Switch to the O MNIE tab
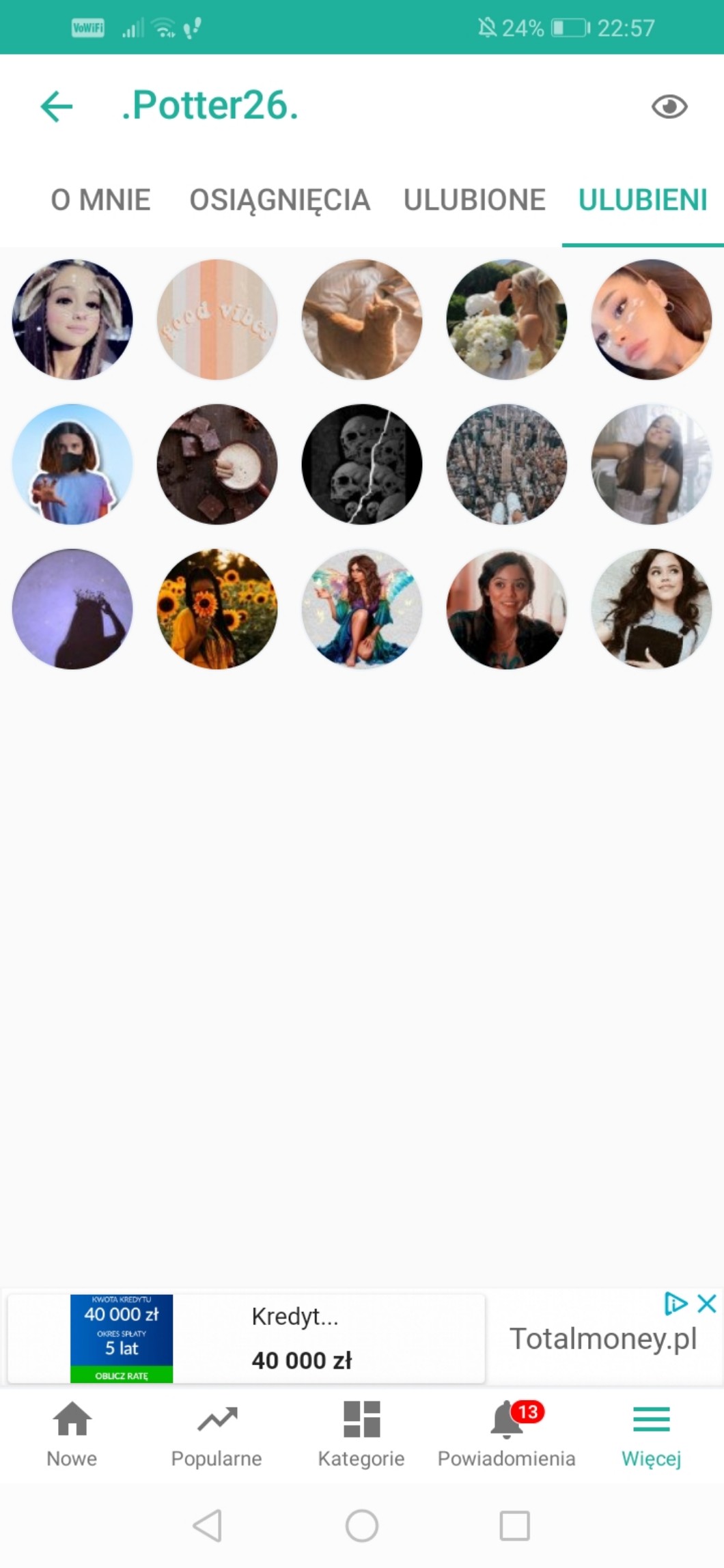 click(100, 200)
